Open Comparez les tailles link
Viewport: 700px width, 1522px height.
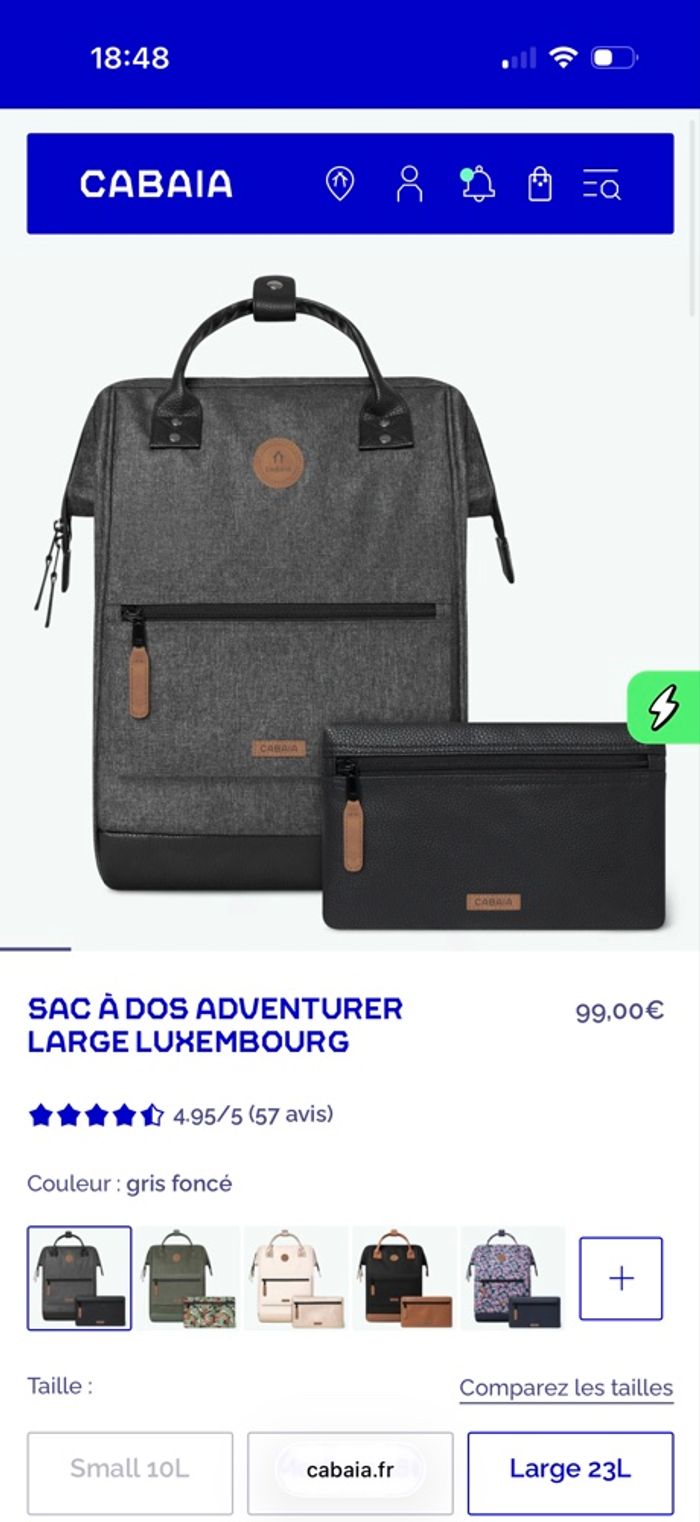566,1388
